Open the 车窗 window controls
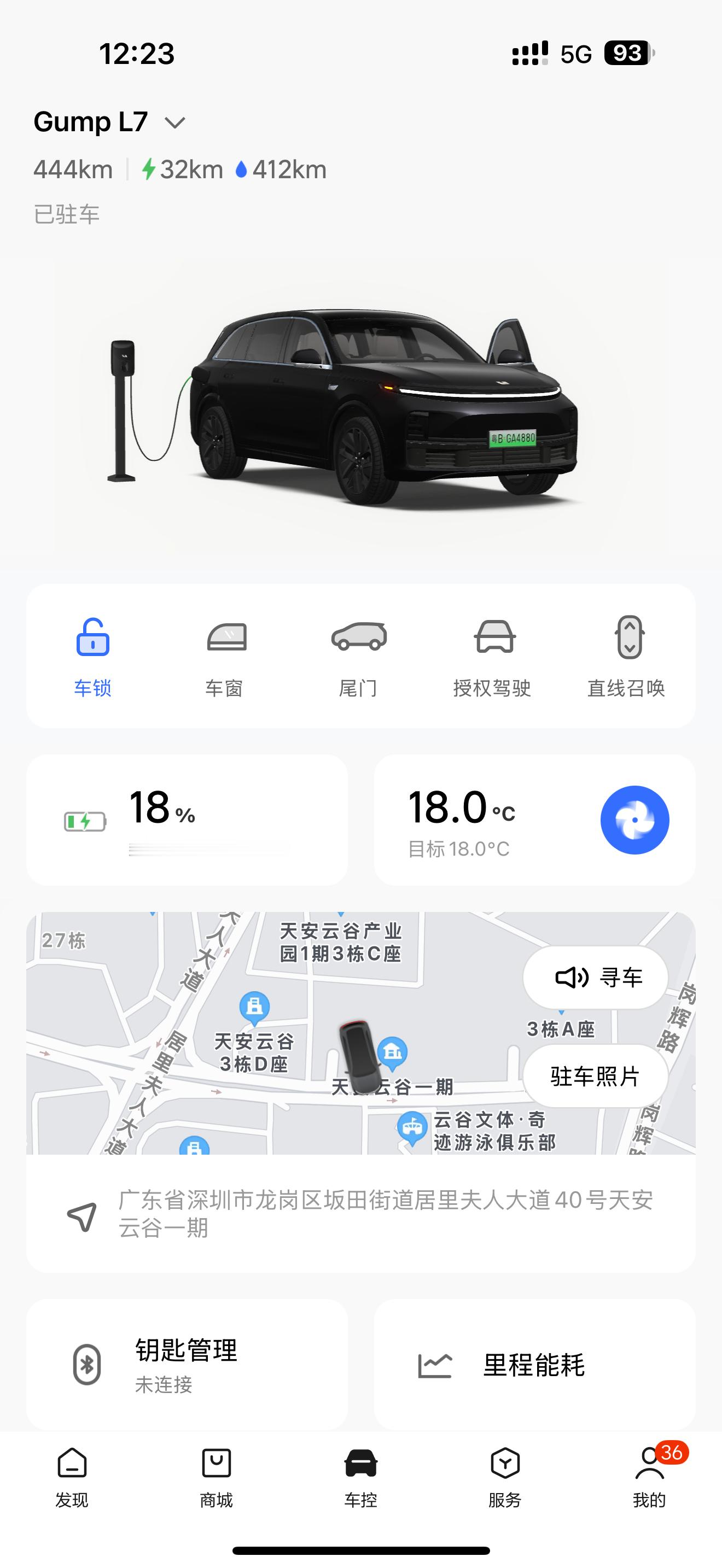 [x=225, y=654]
